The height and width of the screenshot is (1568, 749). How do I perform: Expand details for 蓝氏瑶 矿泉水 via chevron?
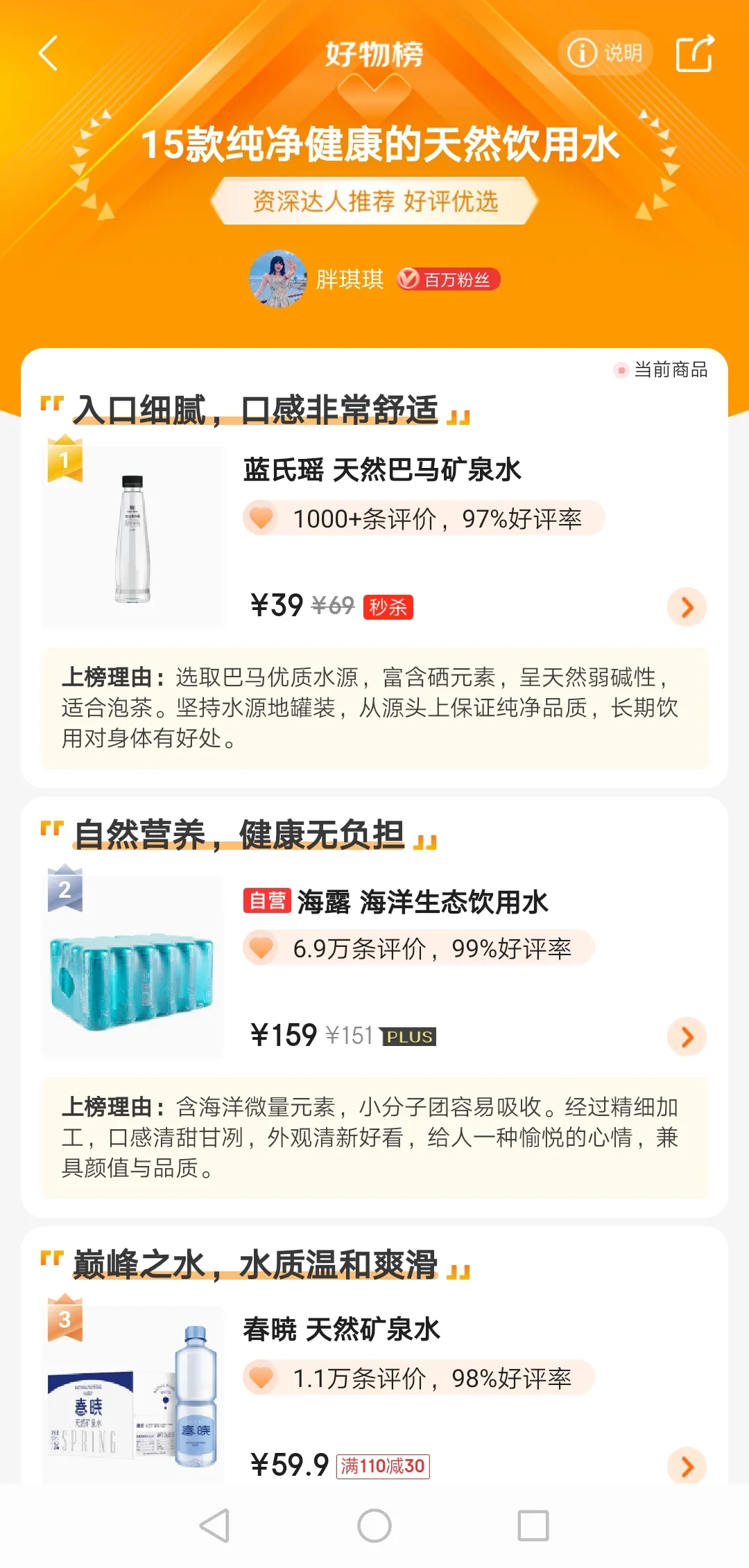(x=687, y=607)
